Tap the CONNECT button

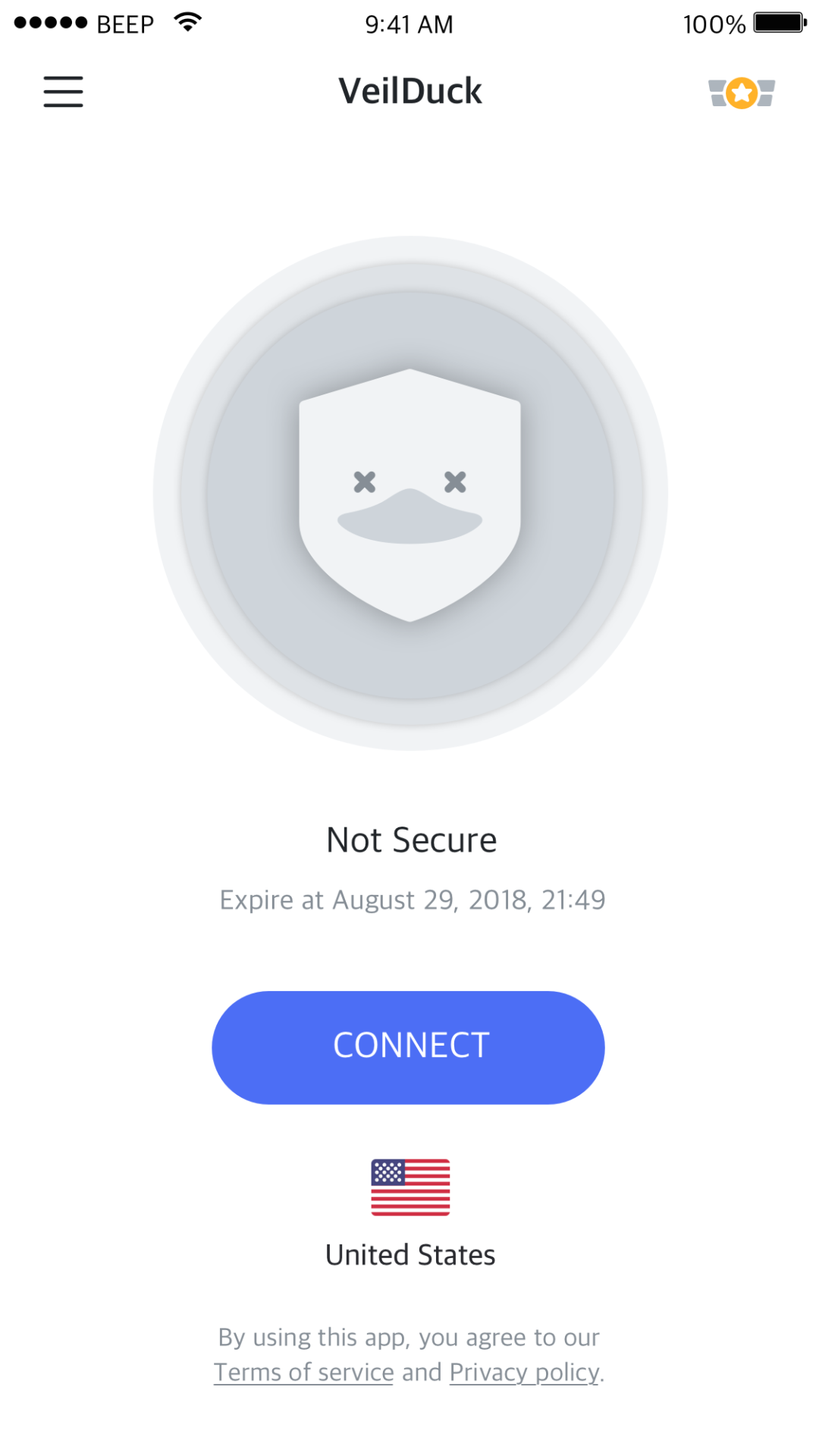tap(408, 1047)
